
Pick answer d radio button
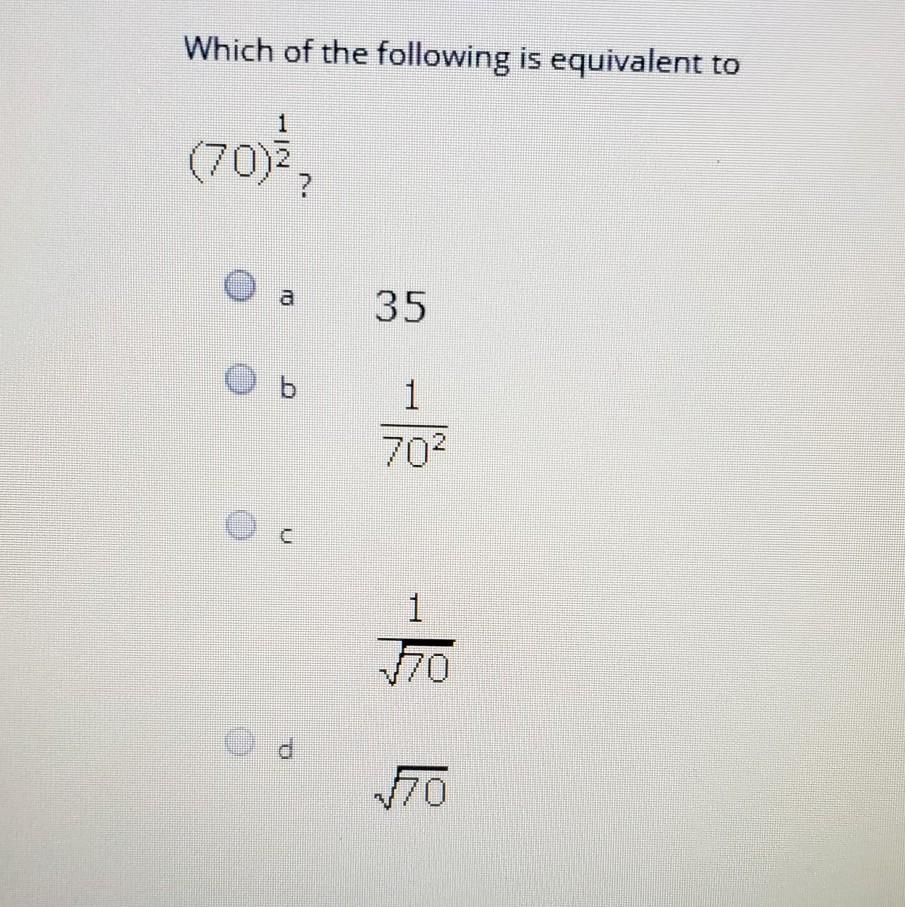coord(240,742)
